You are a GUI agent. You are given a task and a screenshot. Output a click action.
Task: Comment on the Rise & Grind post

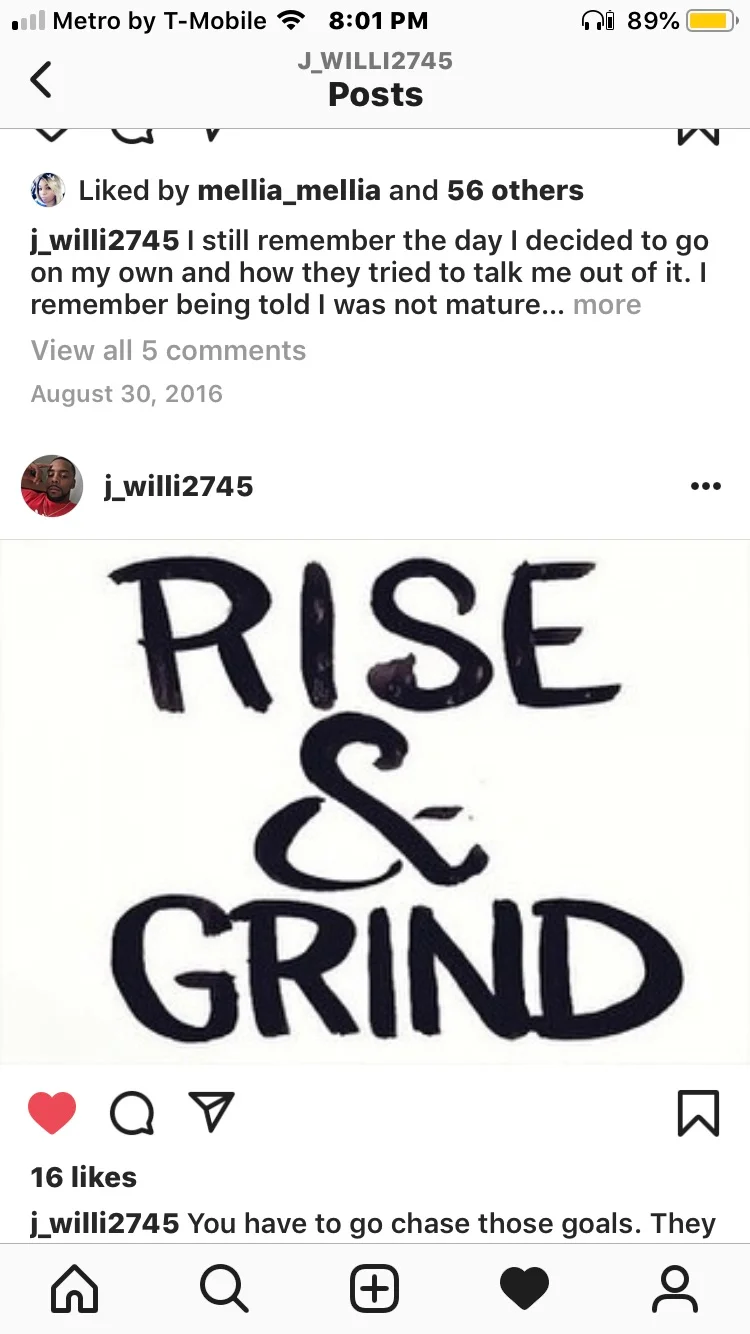point(132,1113)
